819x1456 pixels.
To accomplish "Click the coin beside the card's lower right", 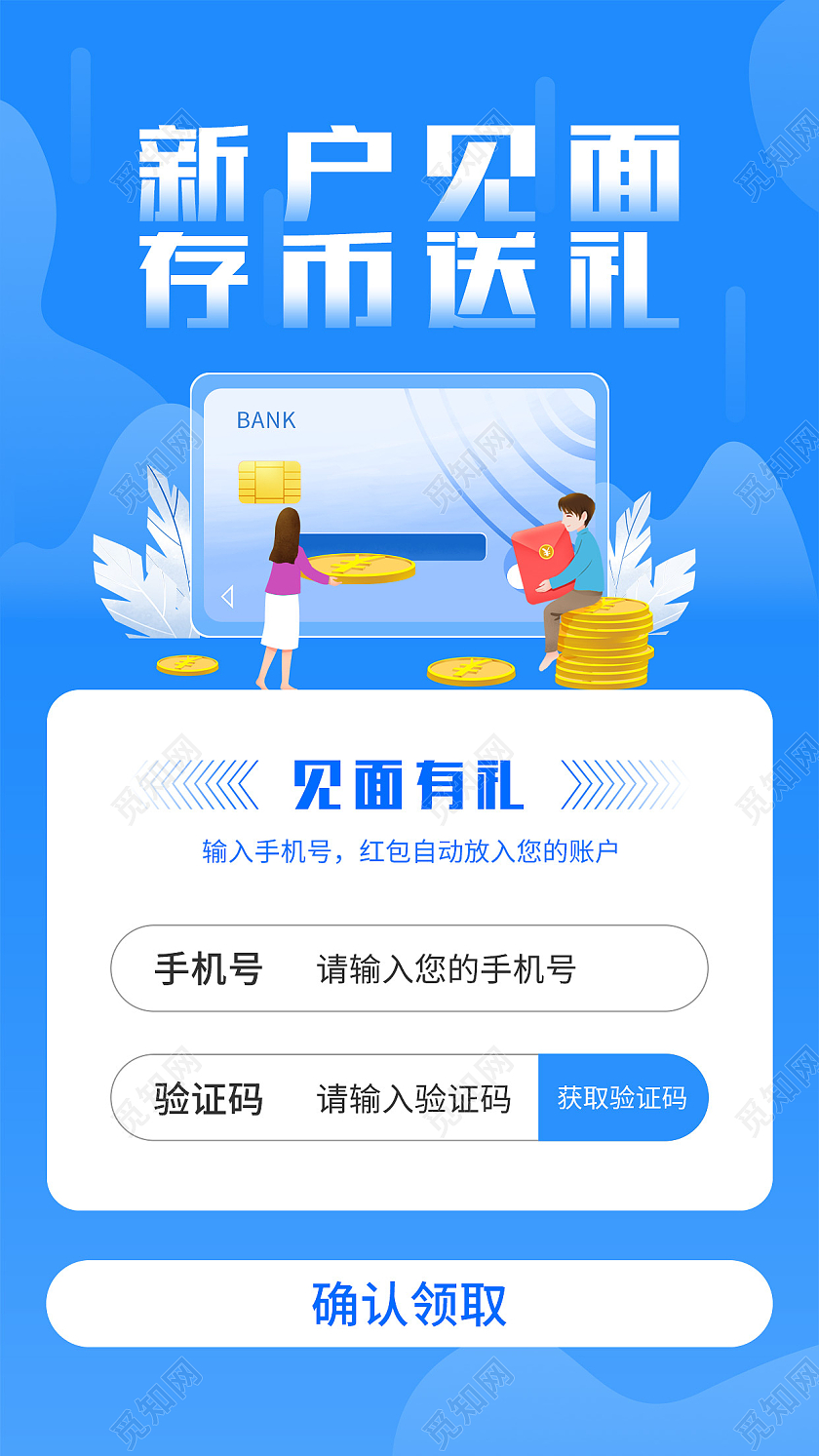I will (471, 671).
